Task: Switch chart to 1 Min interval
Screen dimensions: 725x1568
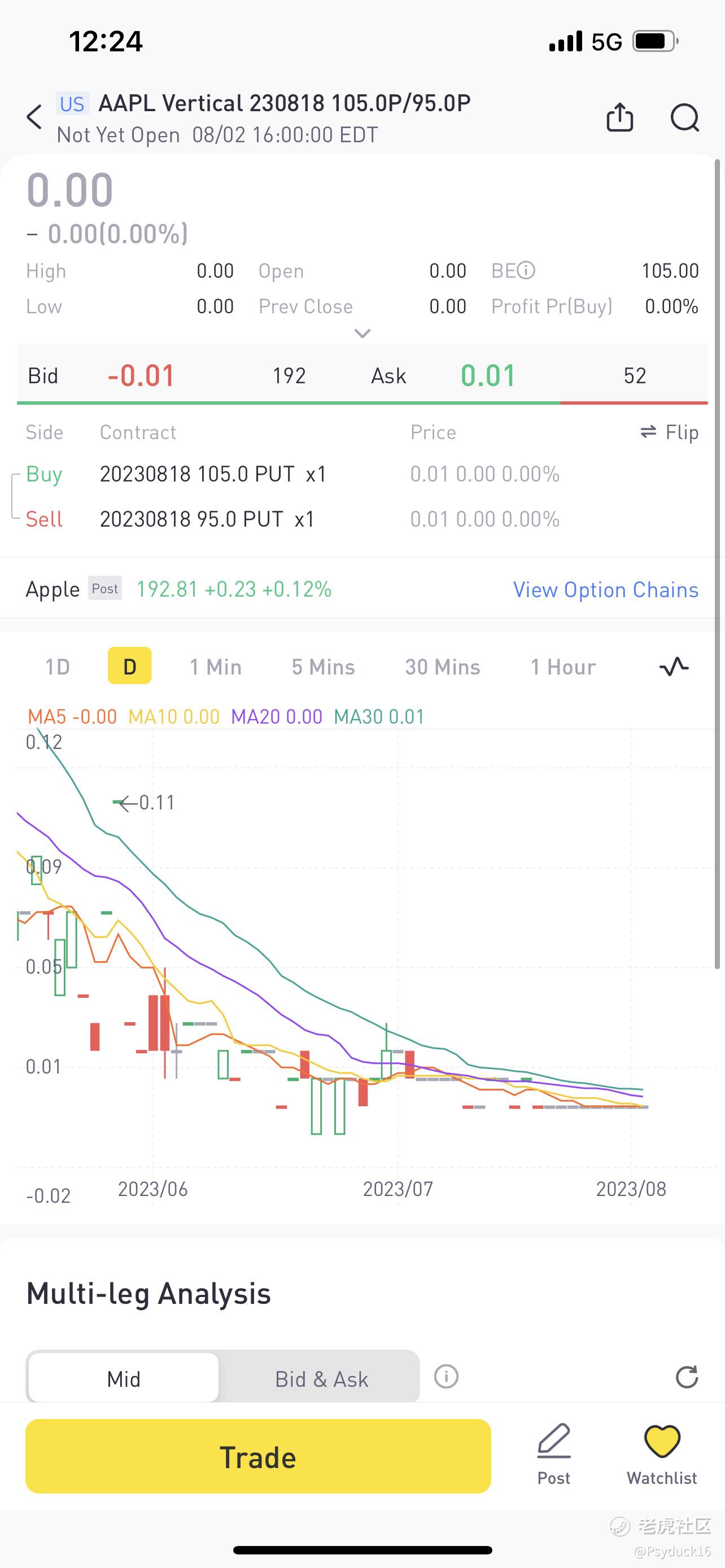Action: [216, 667]
